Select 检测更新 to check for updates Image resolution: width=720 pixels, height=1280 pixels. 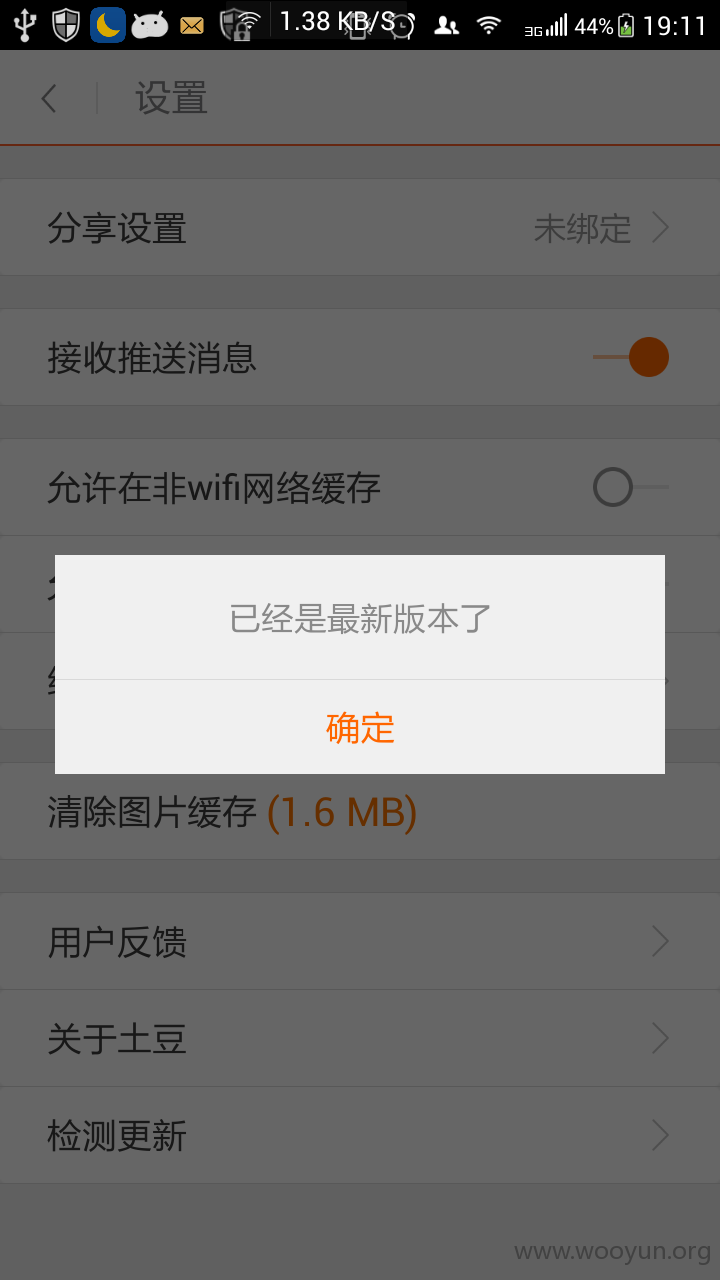point(360,1135)
